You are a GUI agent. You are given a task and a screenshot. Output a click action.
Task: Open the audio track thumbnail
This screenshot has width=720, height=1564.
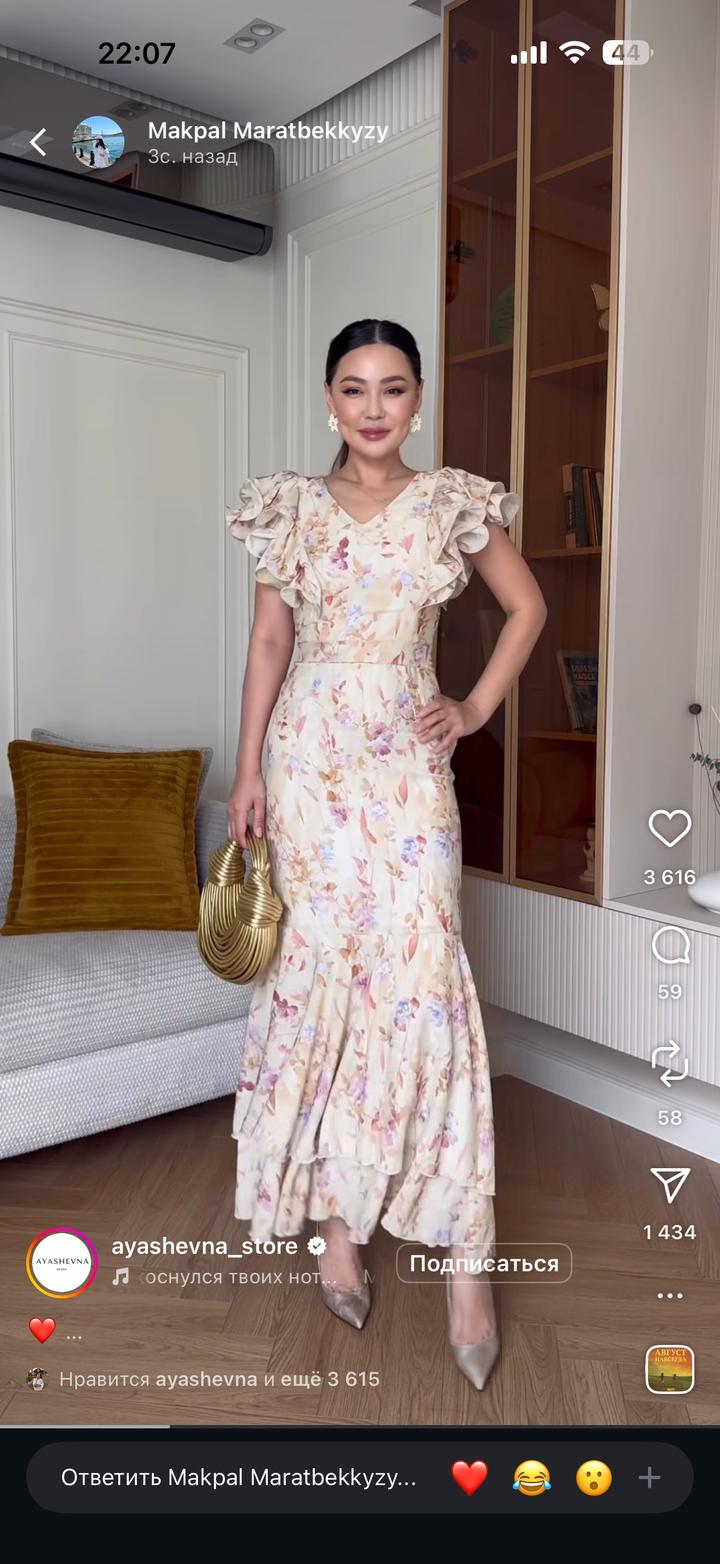click(669, 1369)
